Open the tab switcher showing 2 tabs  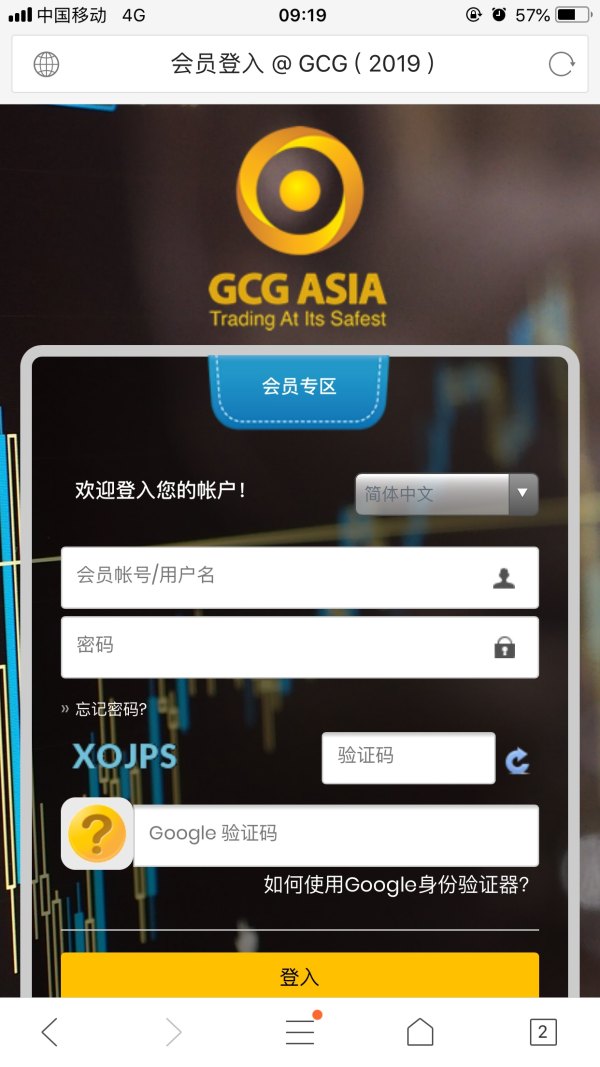coord(542,1032)
